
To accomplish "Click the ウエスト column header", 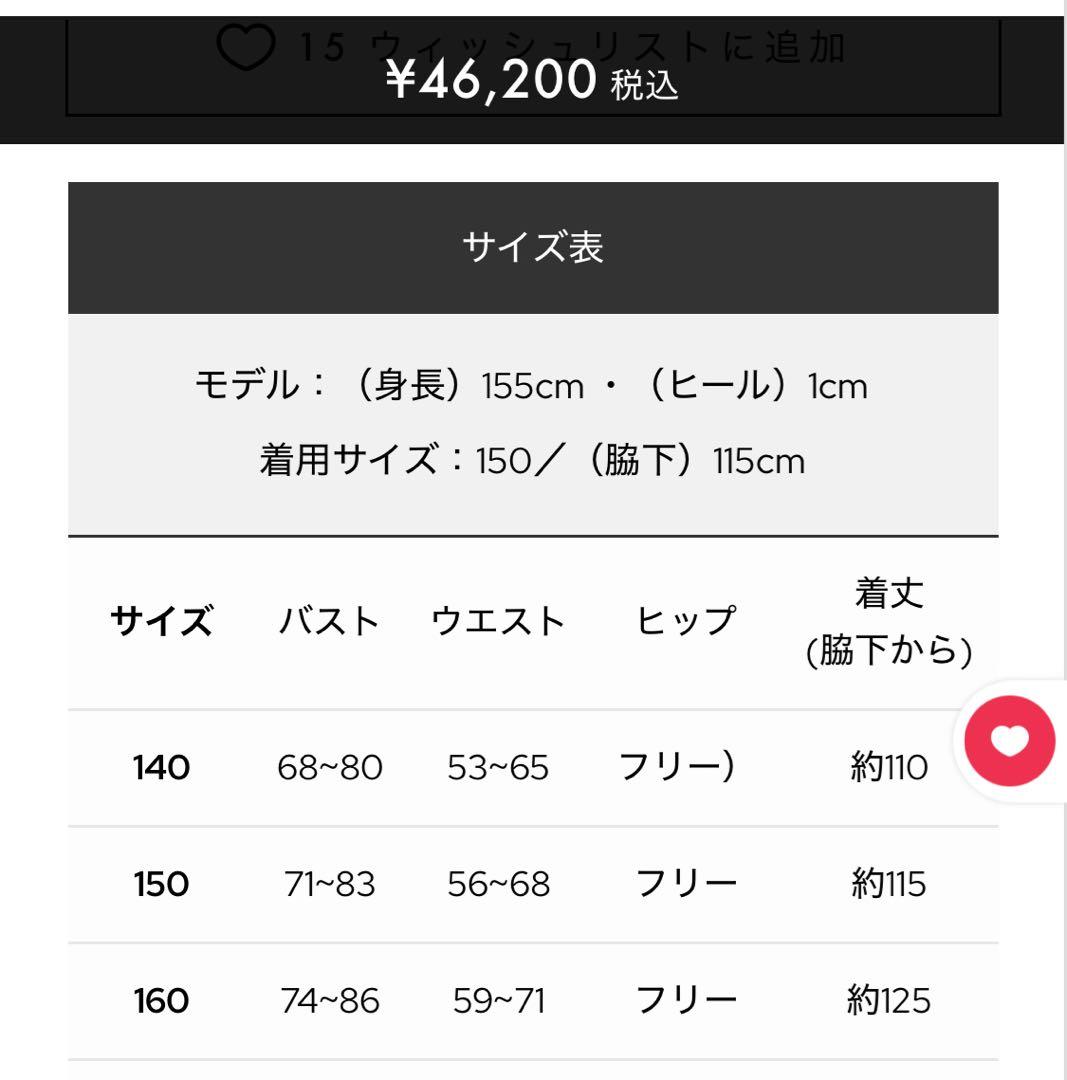I will coord(500,619).
